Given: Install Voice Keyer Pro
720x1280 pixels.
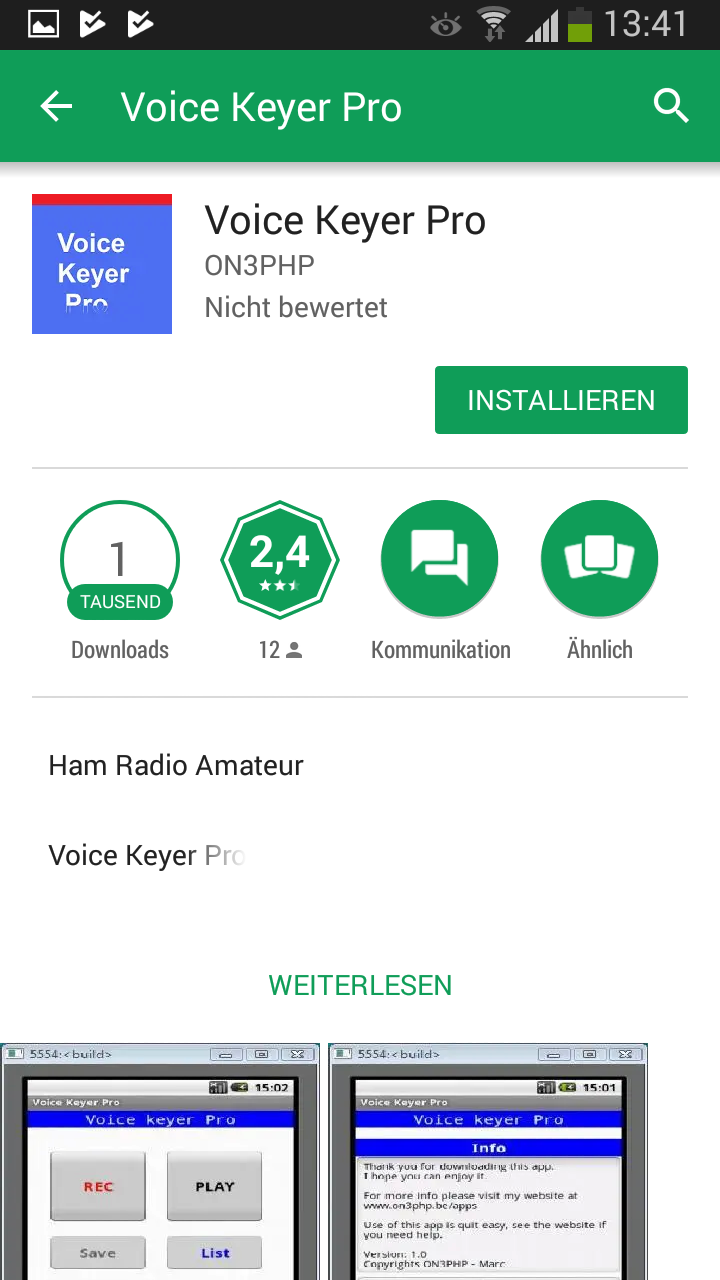Looking at the screenshot, I should click(x=561, y=400).
